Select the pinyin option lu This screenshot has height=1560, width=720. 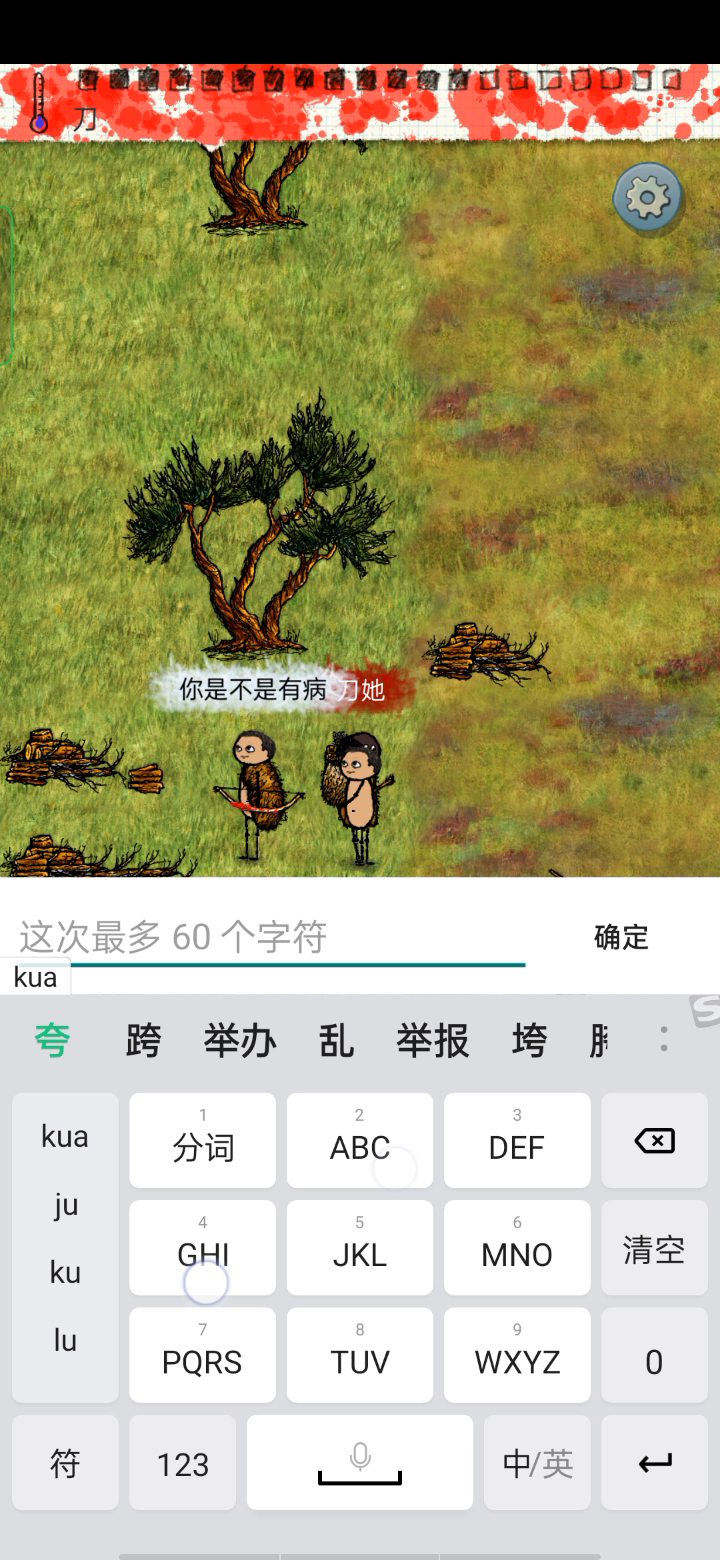coord(65,1340)
